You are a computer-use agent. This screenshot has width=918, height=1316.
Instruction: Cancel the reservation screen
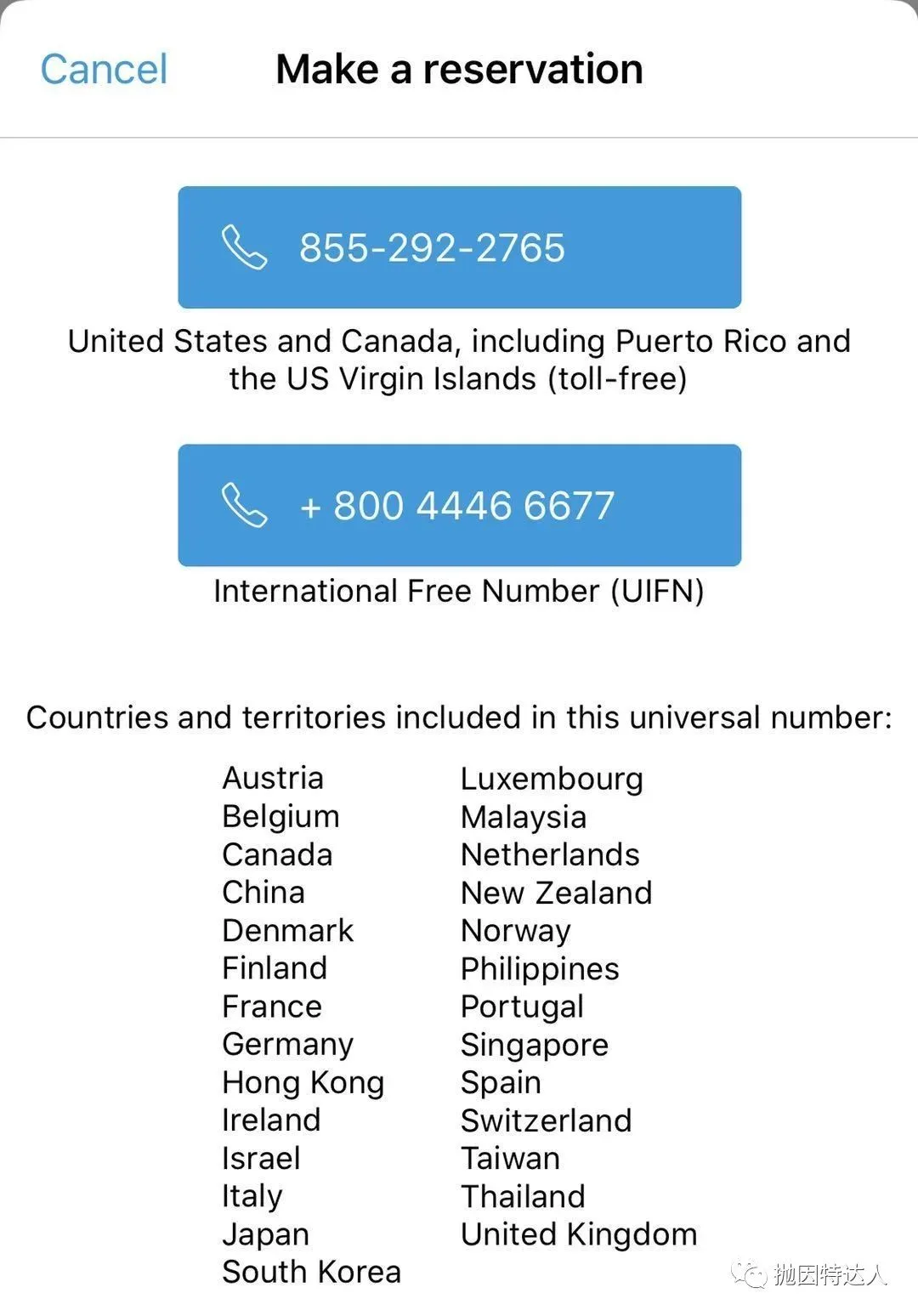tap(104, 70)
